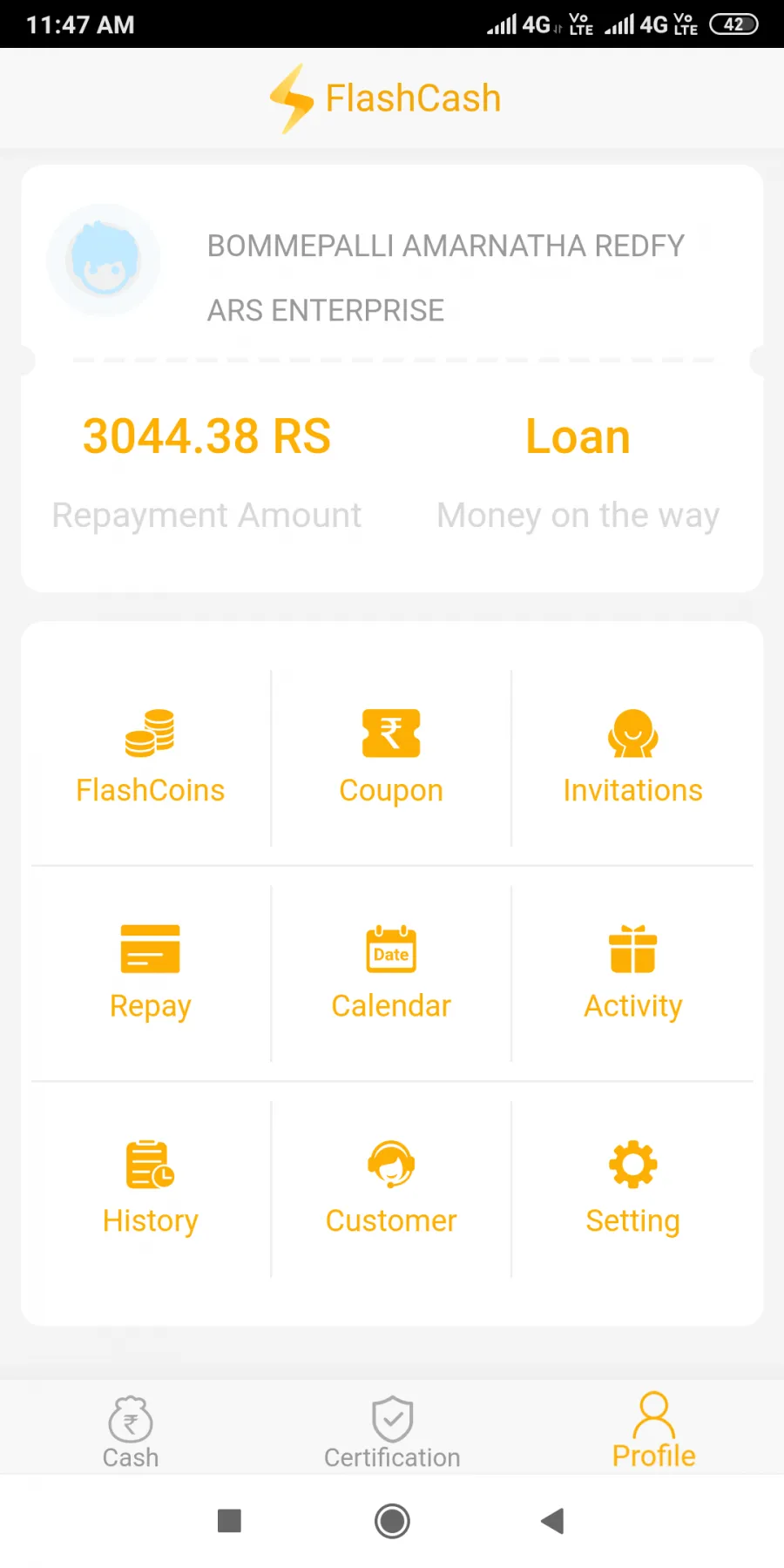Go to Repay option
The width and height of the screenshot is (784, 1568).
(x=150, y=971)
